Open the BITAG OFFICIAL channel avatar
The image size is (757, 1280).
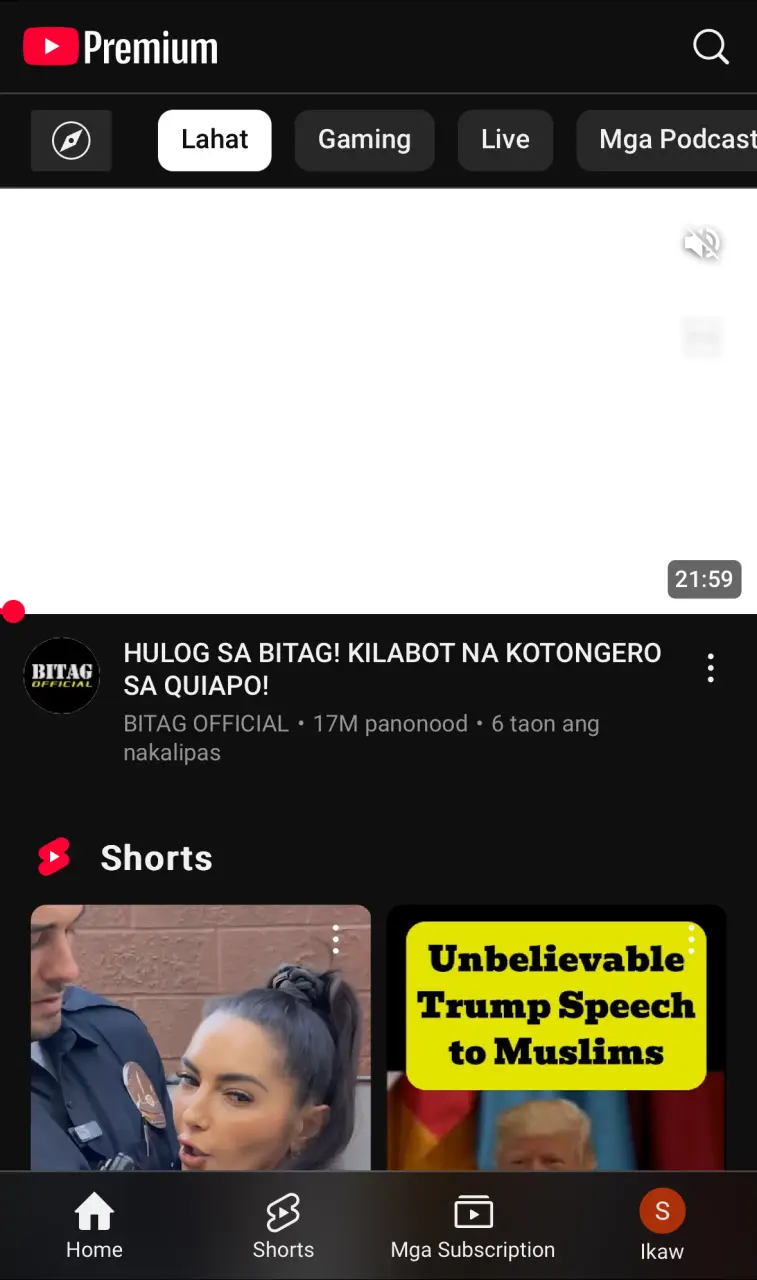(62, 675)
